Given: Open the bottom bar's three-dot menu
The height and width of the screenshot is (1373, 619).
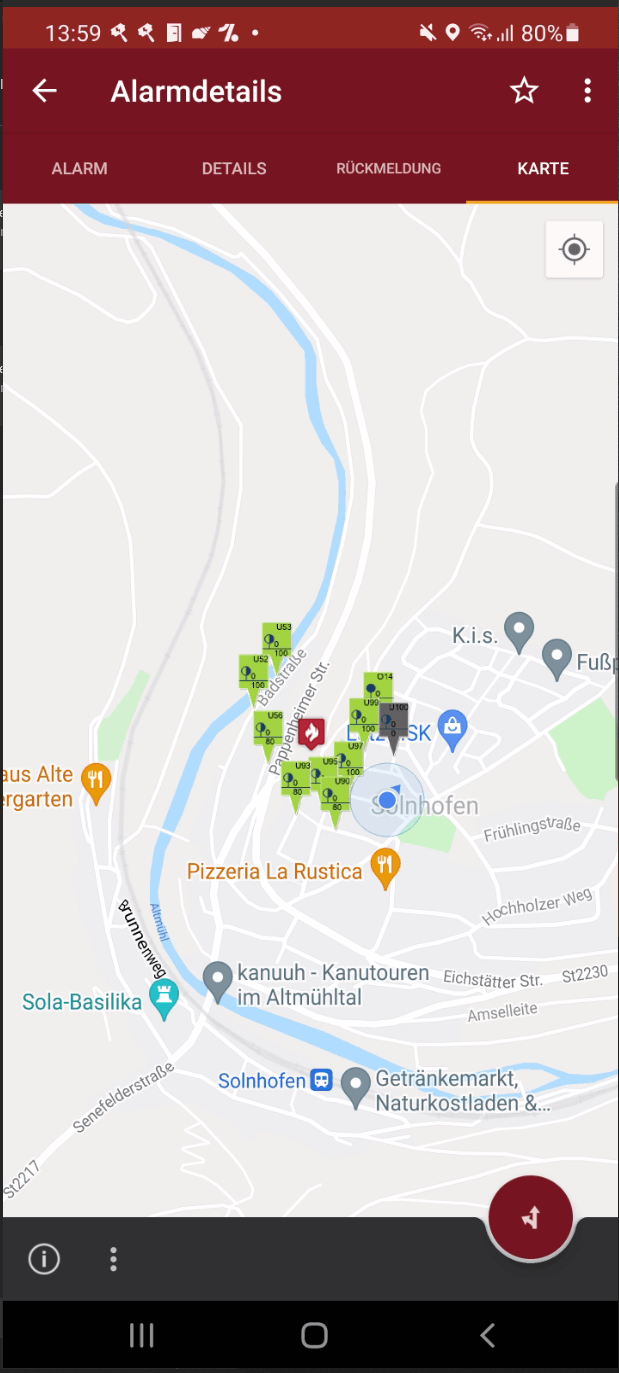Looking at the screenshot, I should 114,1259.
